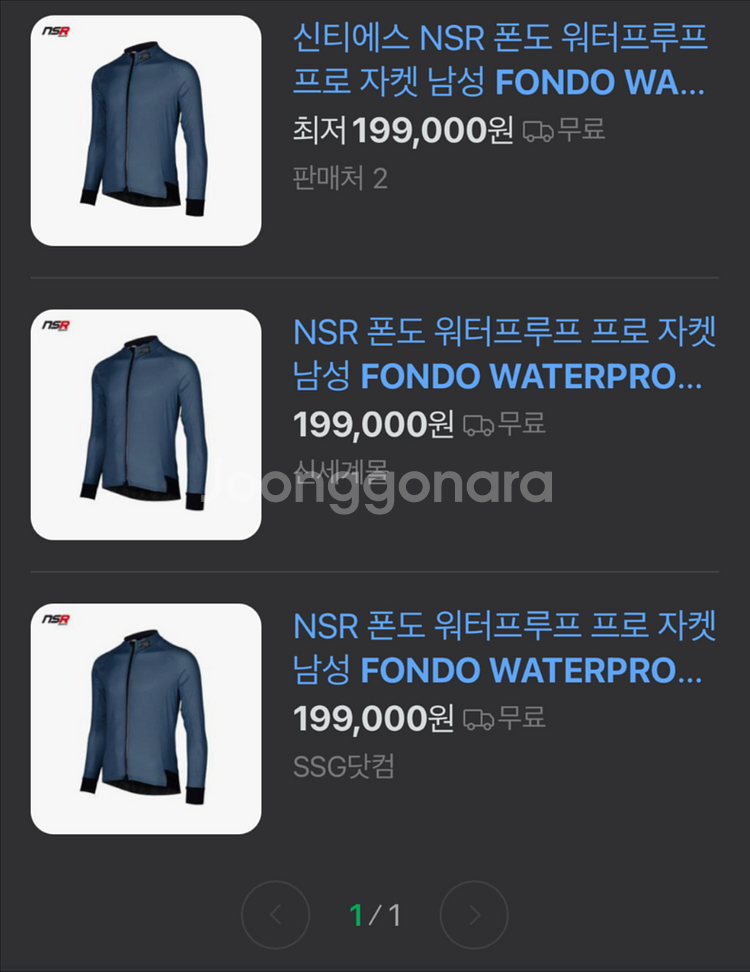Viewport: 750px width, 972px height.
Task: Open the NSR jacket listing sold by 신세계몰
Action: click(x=504, y=354)
